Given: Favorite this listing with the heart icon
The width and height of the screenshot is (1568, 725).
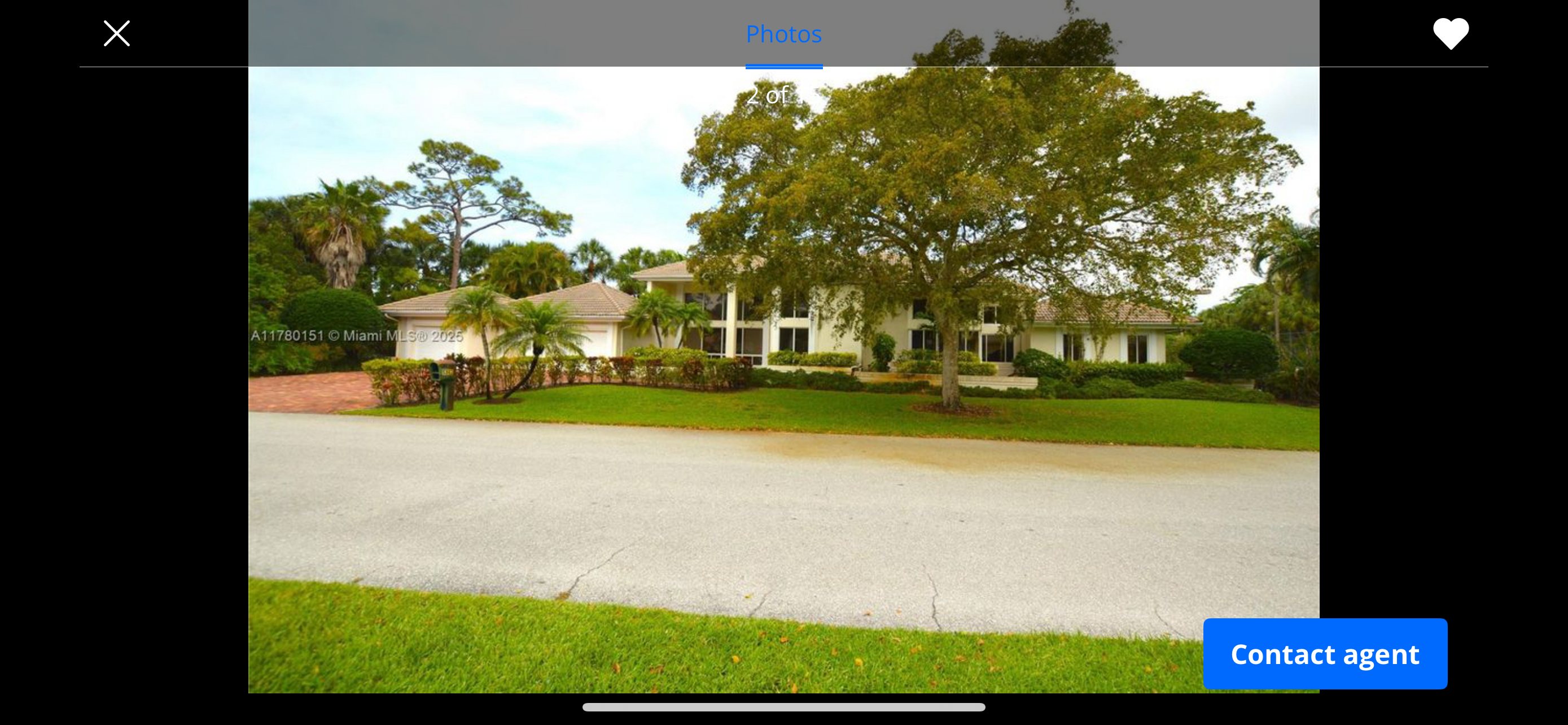Looking at the screenshot, I should (x=1451, y=33).
